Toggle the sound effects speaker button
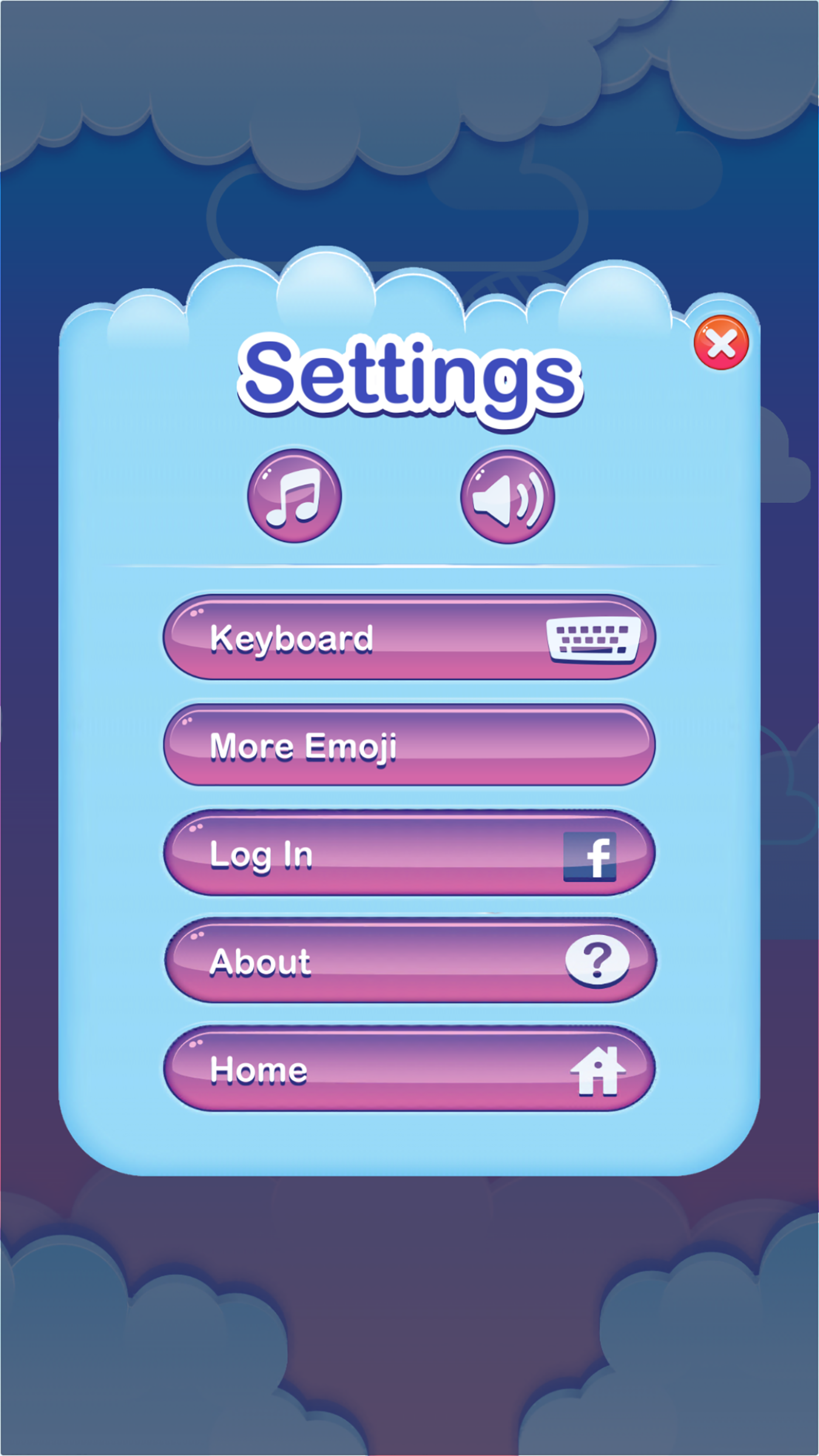The width and height of the screenshot is (819, 1456). click(x=507, y=496)
